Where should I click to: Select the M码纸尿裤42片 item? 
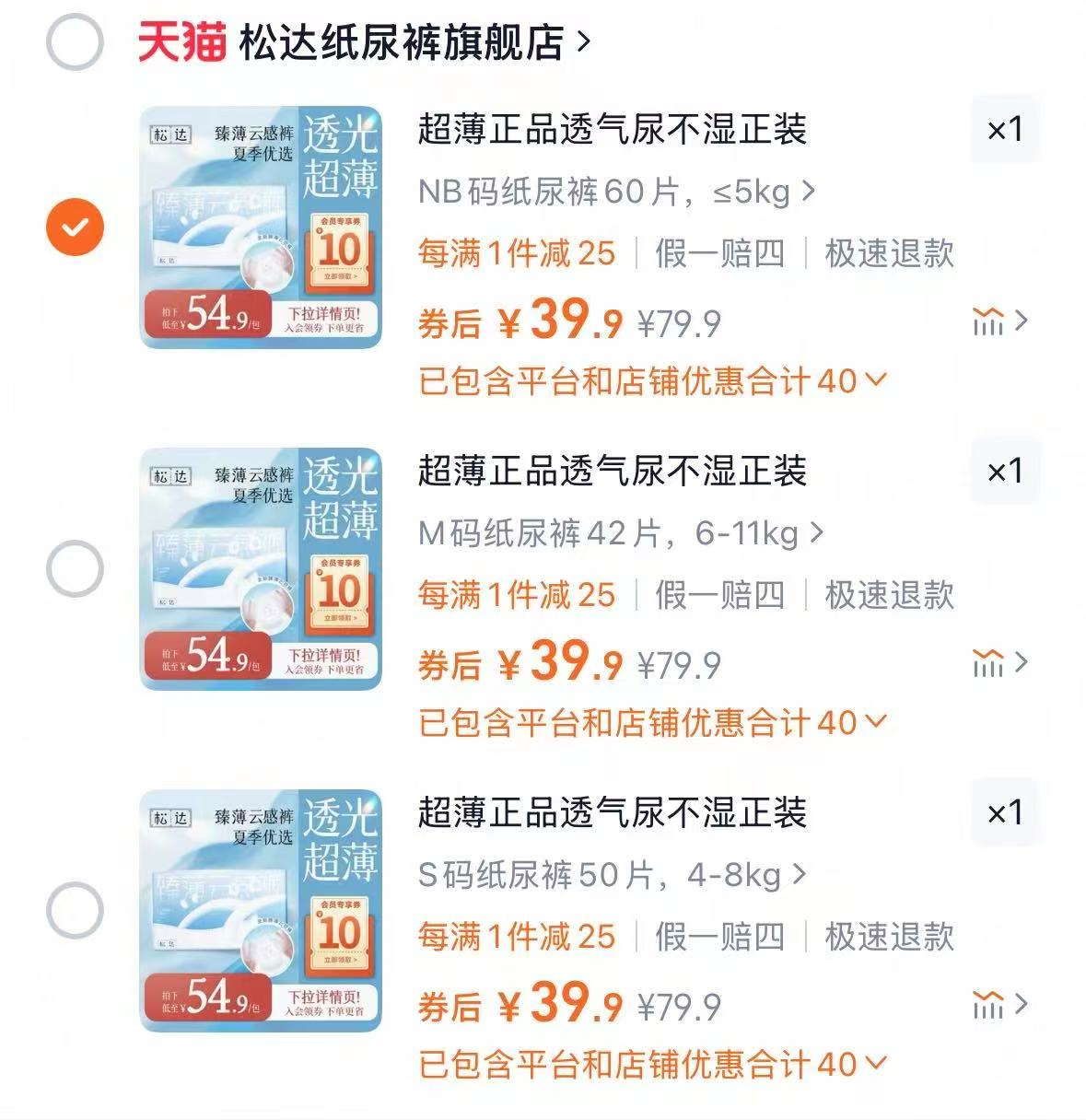(x=74, y=565)
